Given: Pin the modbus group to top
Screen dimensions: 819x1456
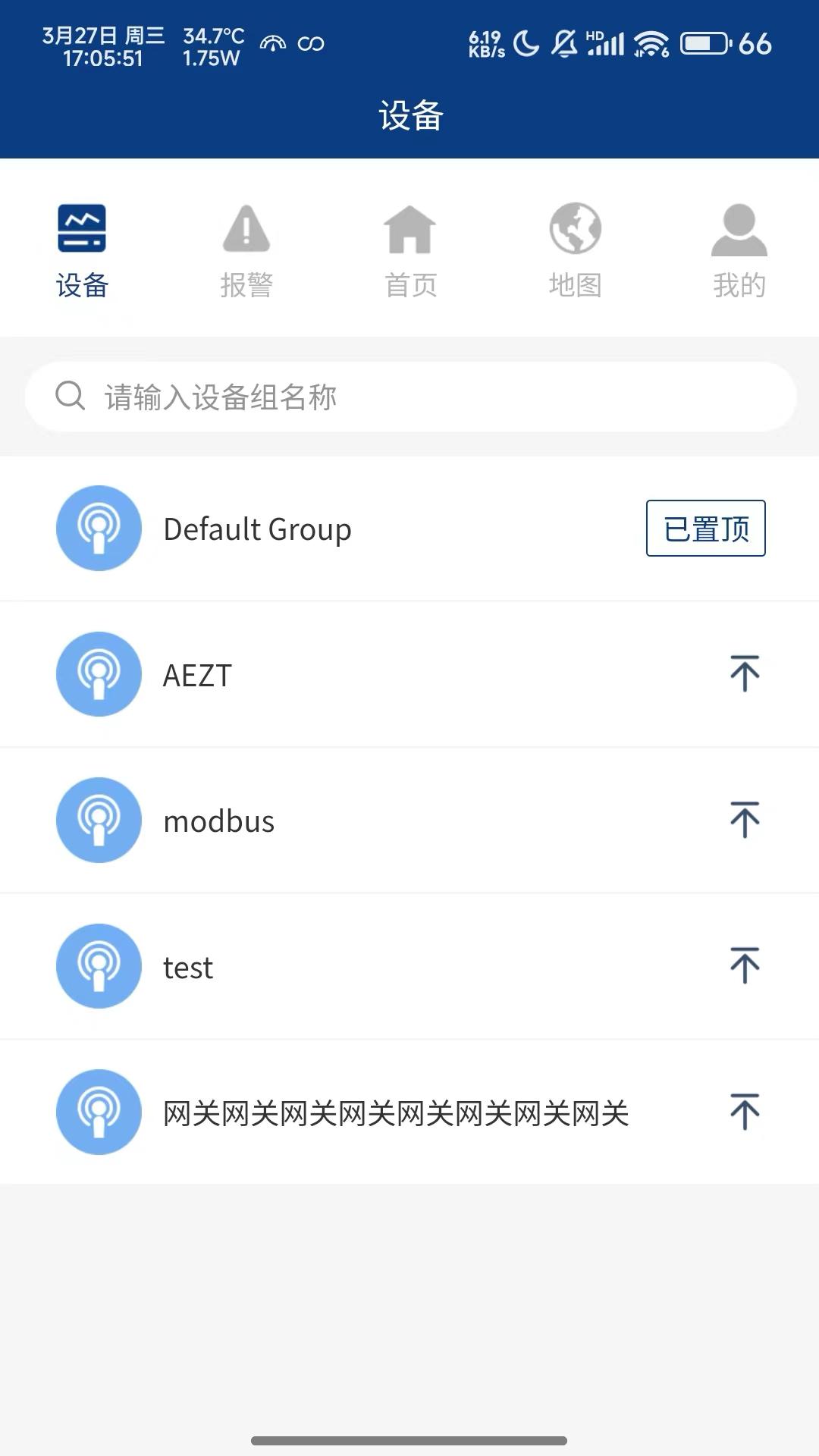Looking at the screenshot, I should tap(745, 821).
